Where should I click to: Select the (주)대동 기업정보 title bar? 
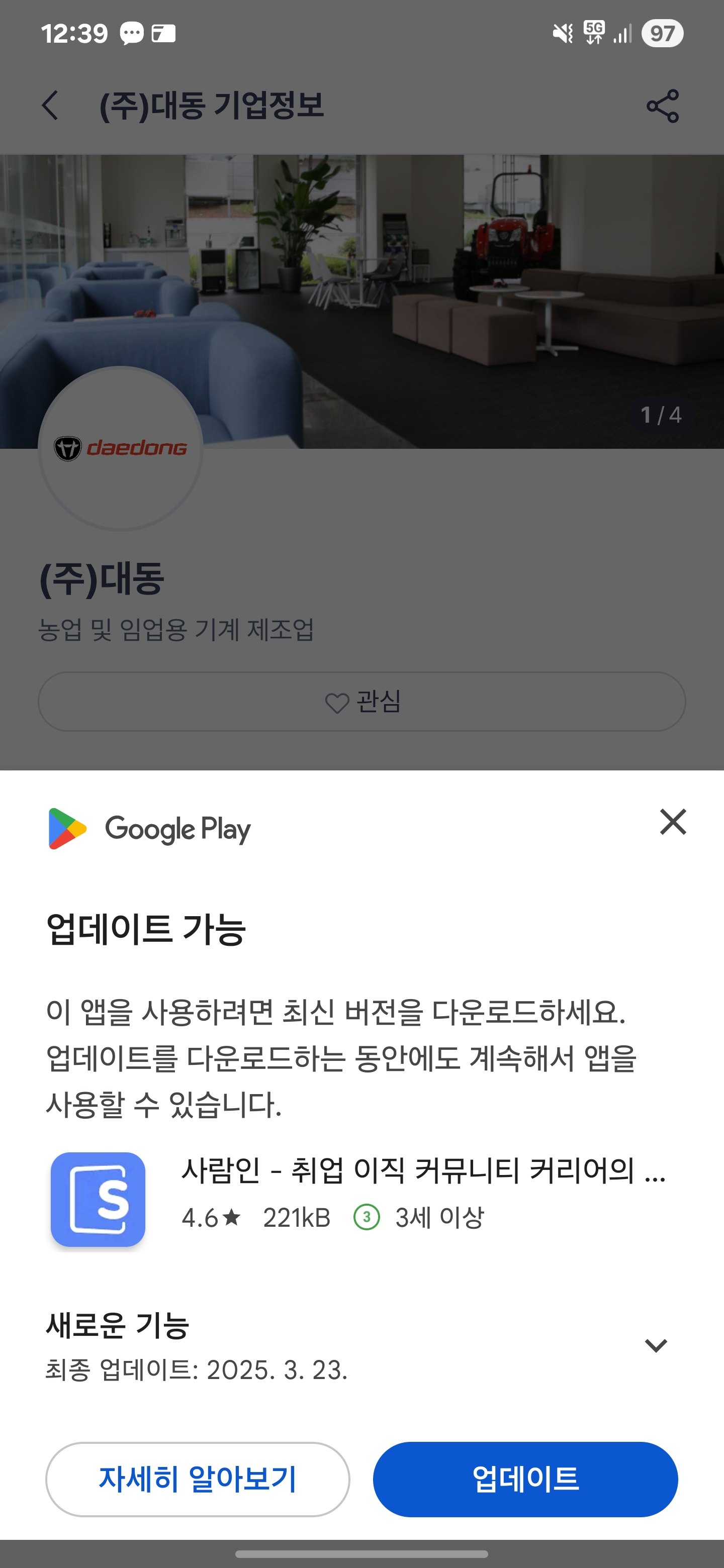click(213, 105)
